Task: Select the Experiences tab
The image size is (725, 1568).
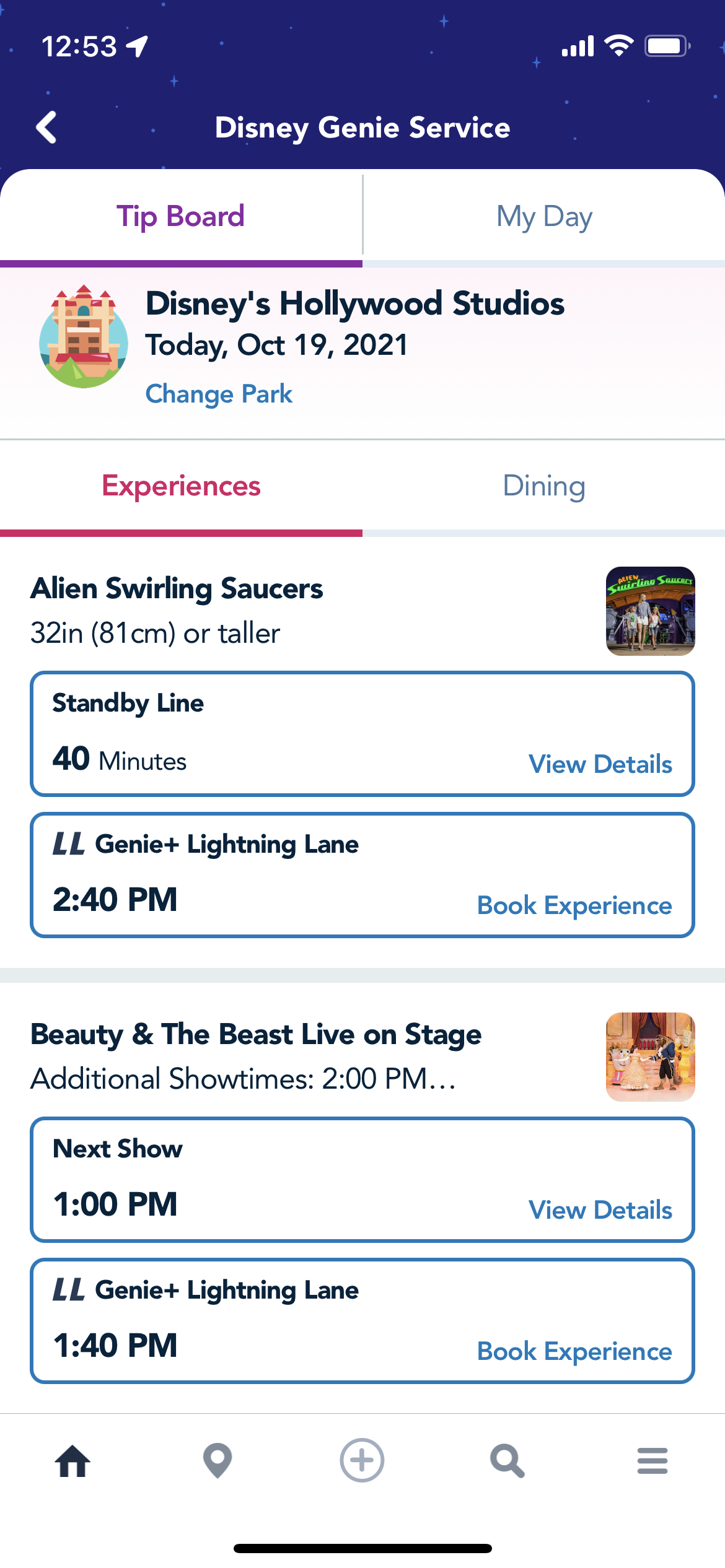Action: [x=181, y=486]
